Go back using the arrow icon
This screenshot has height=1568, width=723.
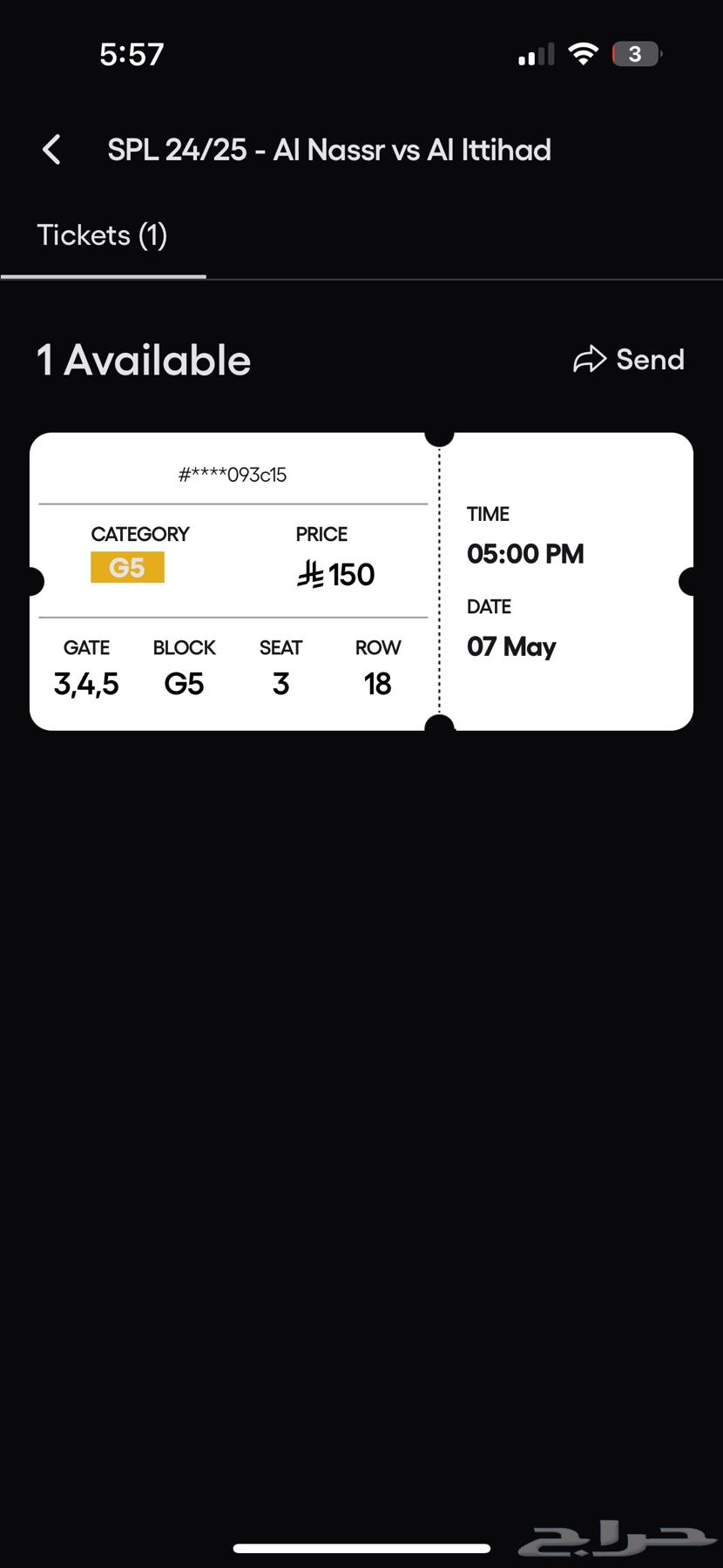[52, 150]
